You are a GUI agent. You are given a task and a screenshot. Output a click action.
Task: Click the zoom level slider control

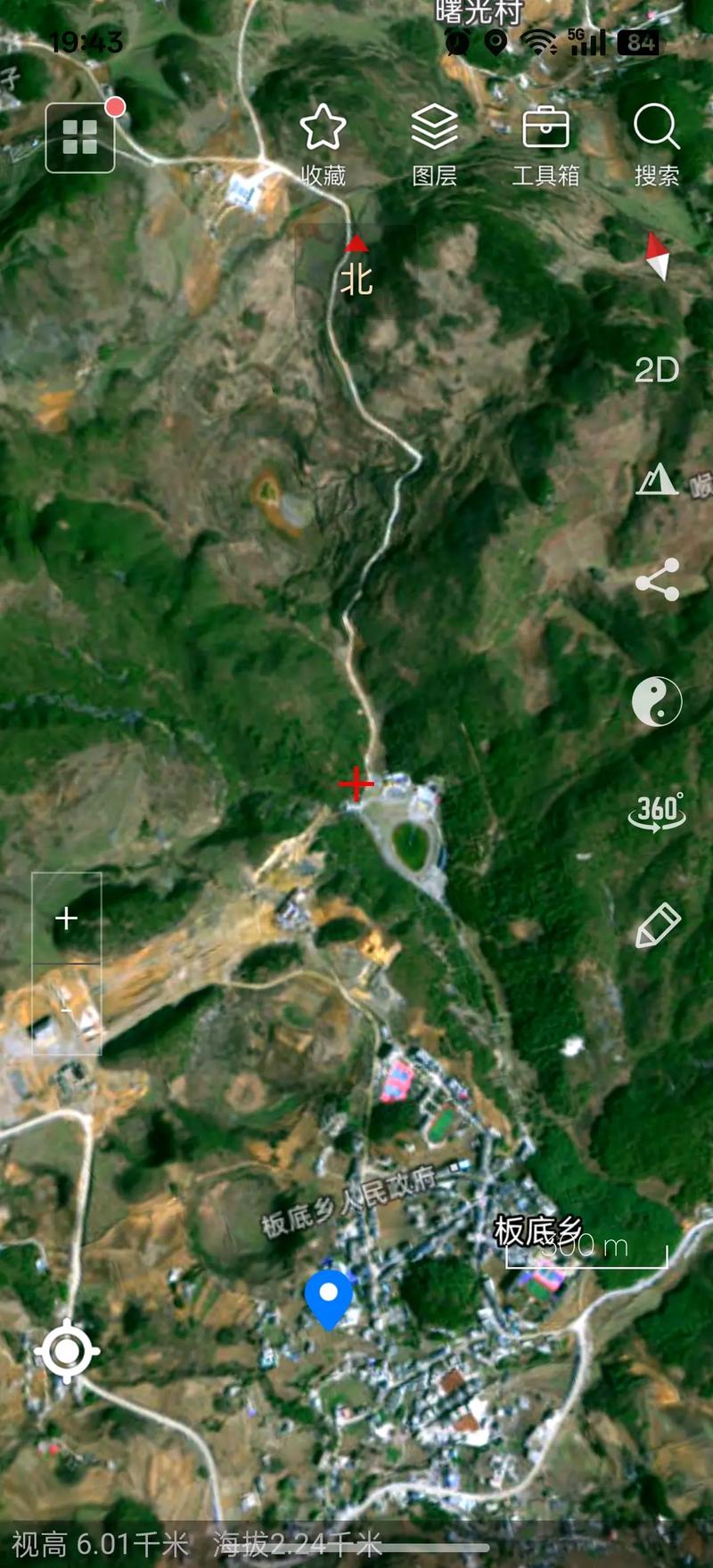[66, 964]
